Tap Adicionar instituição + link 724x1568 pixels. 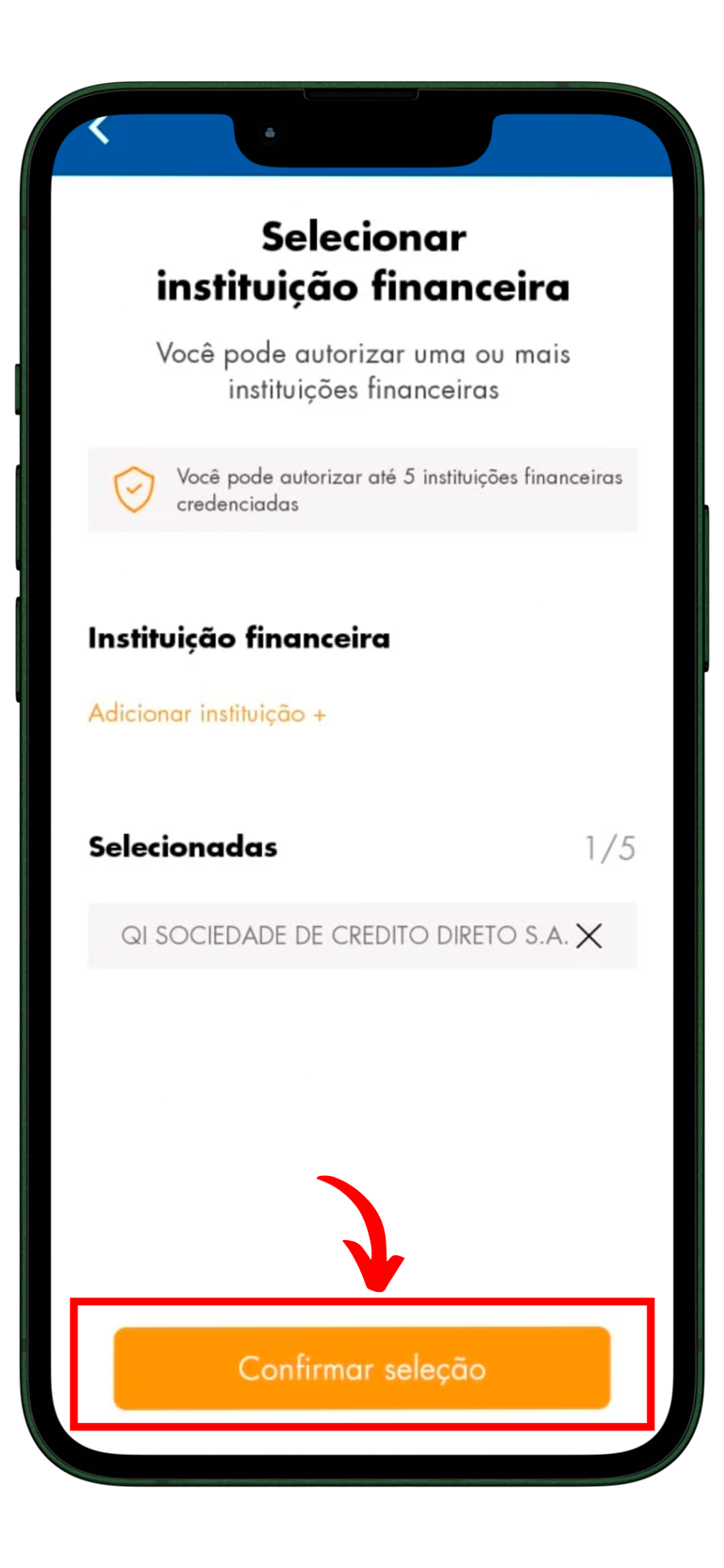click(207, 713)
